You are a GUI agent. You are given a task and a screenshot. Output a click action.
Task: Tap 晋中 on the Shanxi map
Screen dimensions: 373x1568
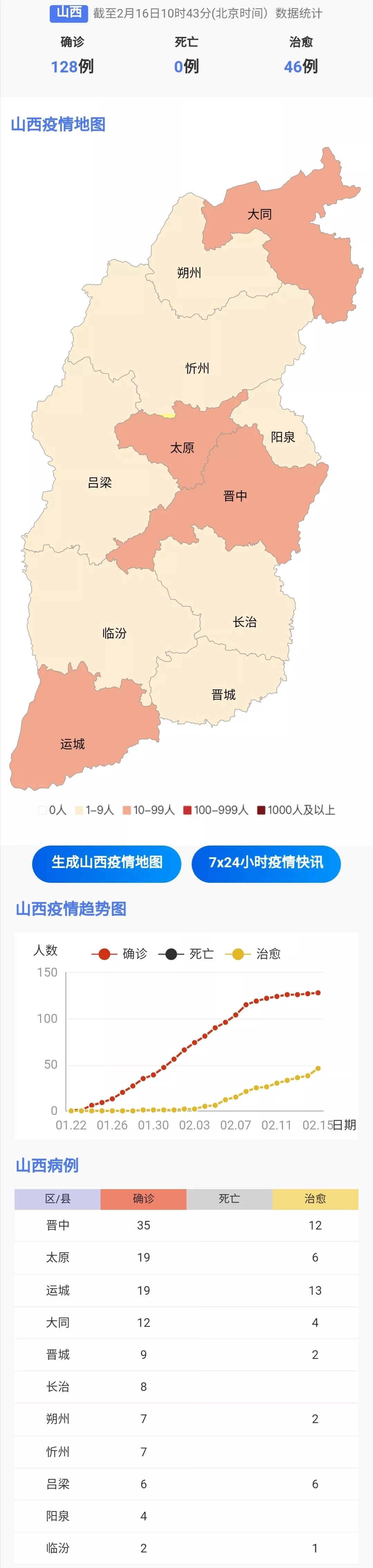pyautogui.click(x=235, y=496)
